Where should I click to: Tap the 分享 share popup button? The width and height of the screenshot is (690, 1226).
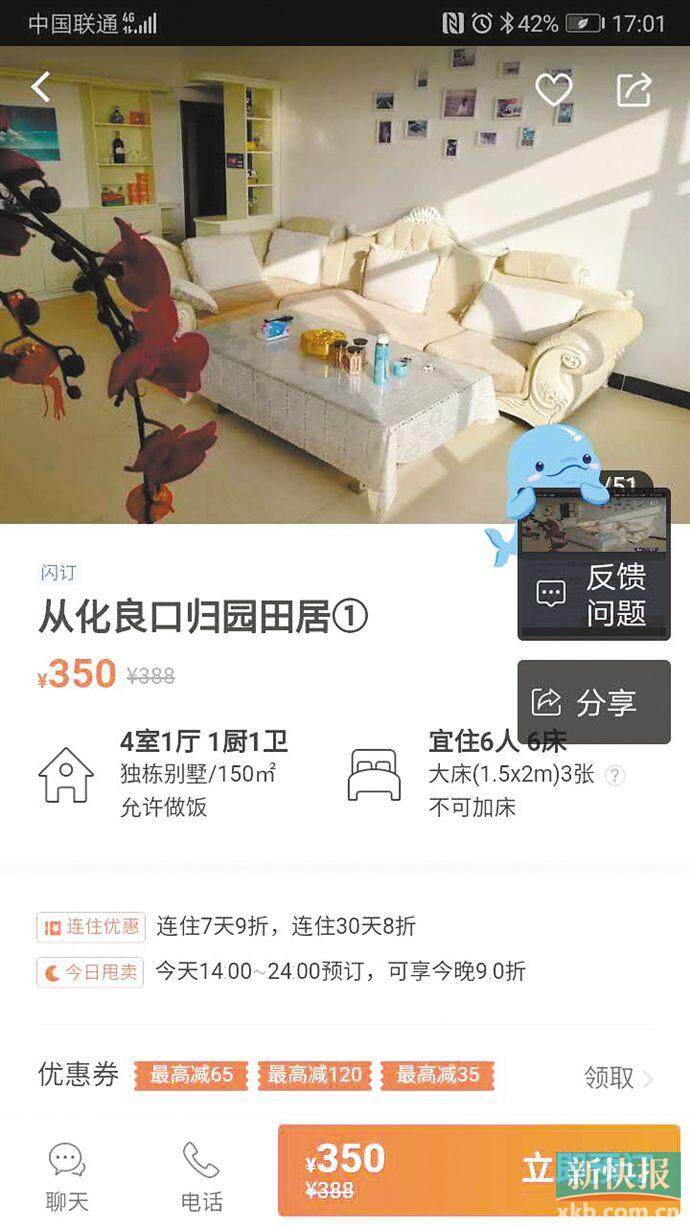pos(594,702)
